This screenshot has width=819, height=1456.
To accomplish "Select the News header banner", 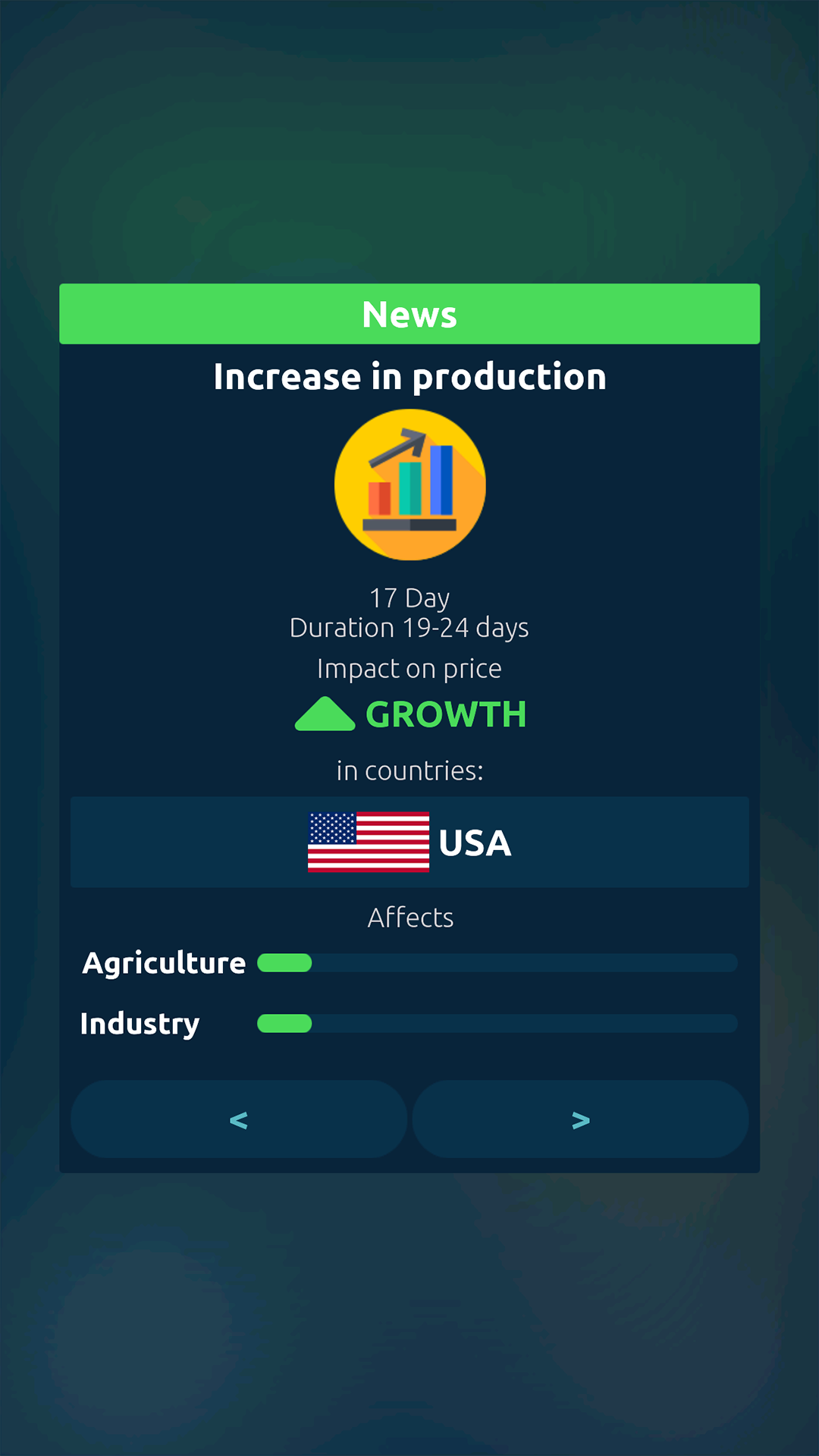I will (409, 313).
